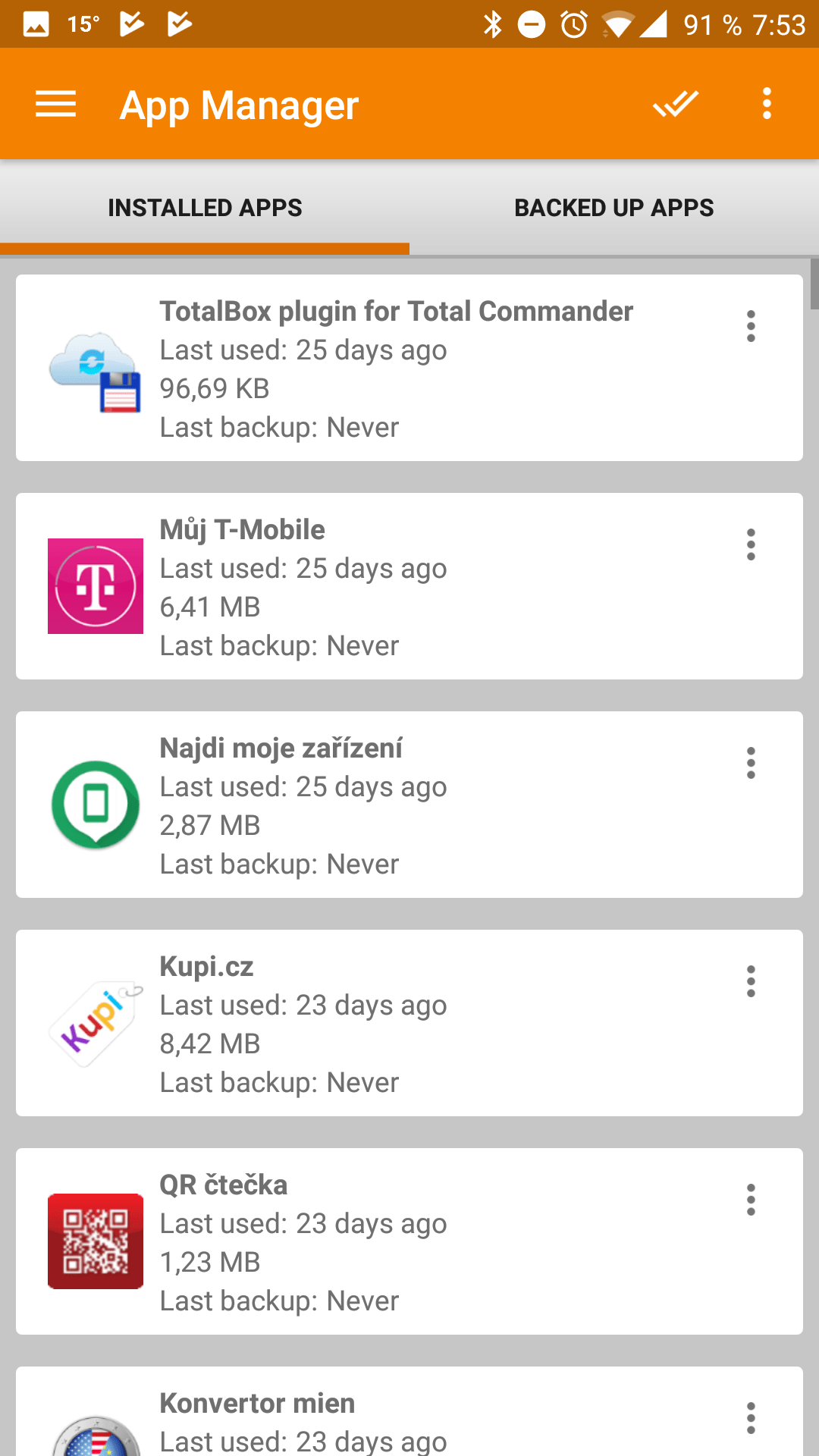Switch to the Backed Up Apps tab
The width and height of the screenshot is (819, 1456).
(614, 208)
